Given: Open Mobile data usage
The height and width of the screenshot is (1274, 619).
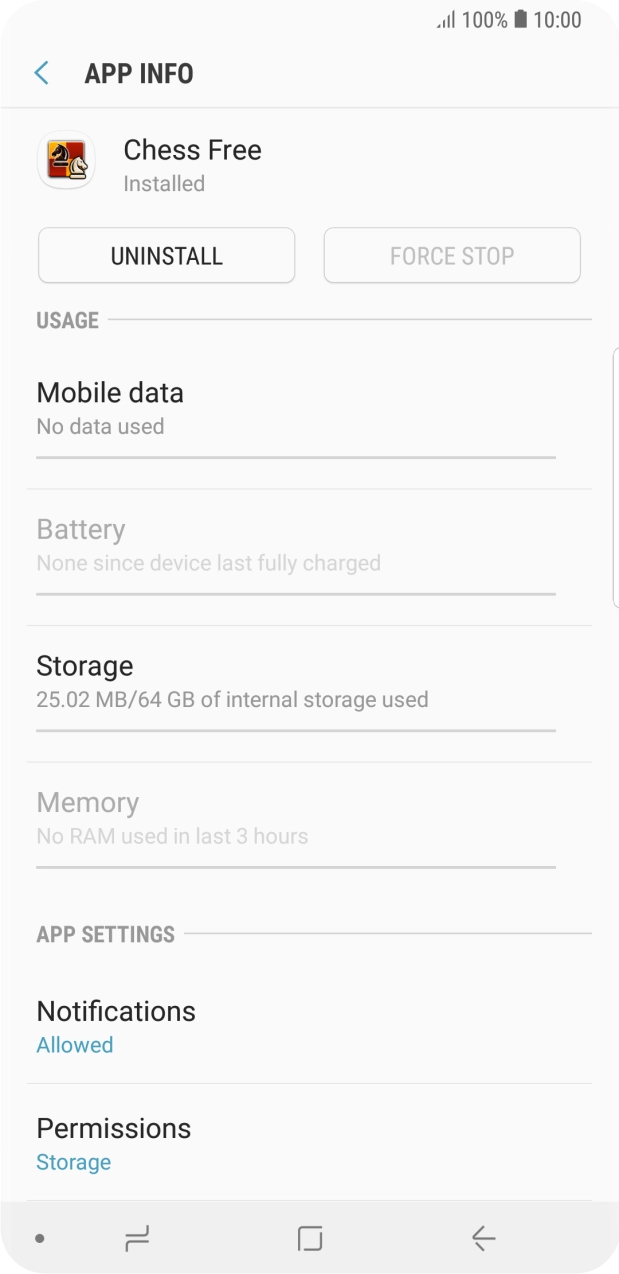Looking at the screenshot, I should click(296, 409).
